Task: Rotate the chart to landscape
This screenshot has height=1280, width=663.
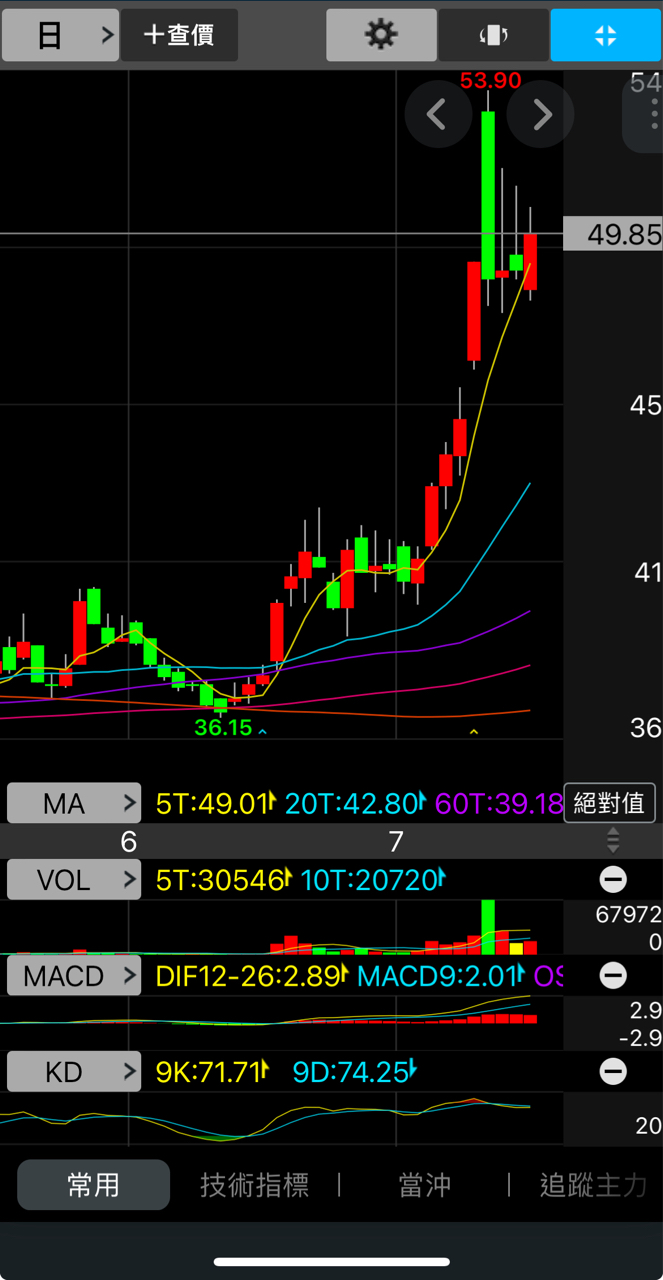Action: 493,36
